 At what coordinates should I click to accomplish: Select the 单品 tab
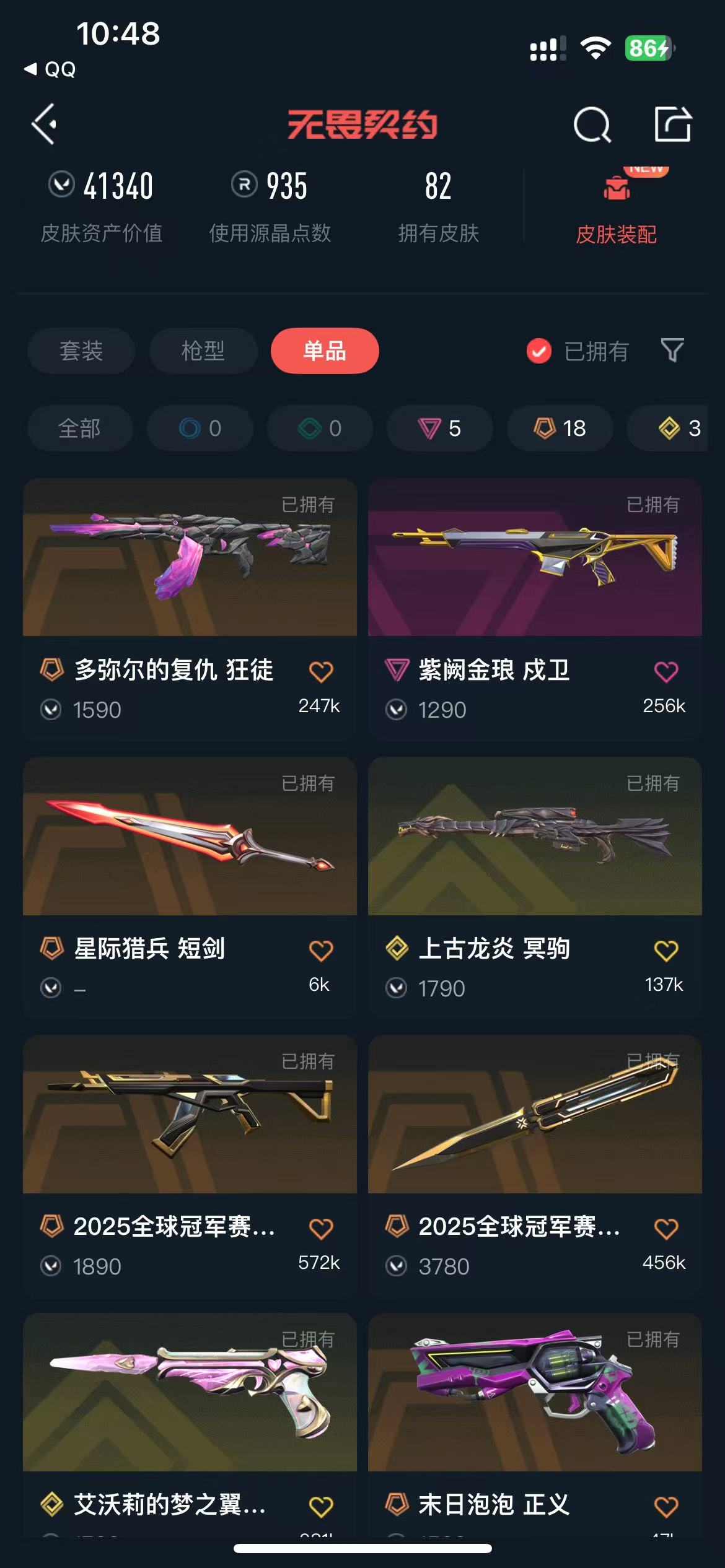click(x=325, y=351)
